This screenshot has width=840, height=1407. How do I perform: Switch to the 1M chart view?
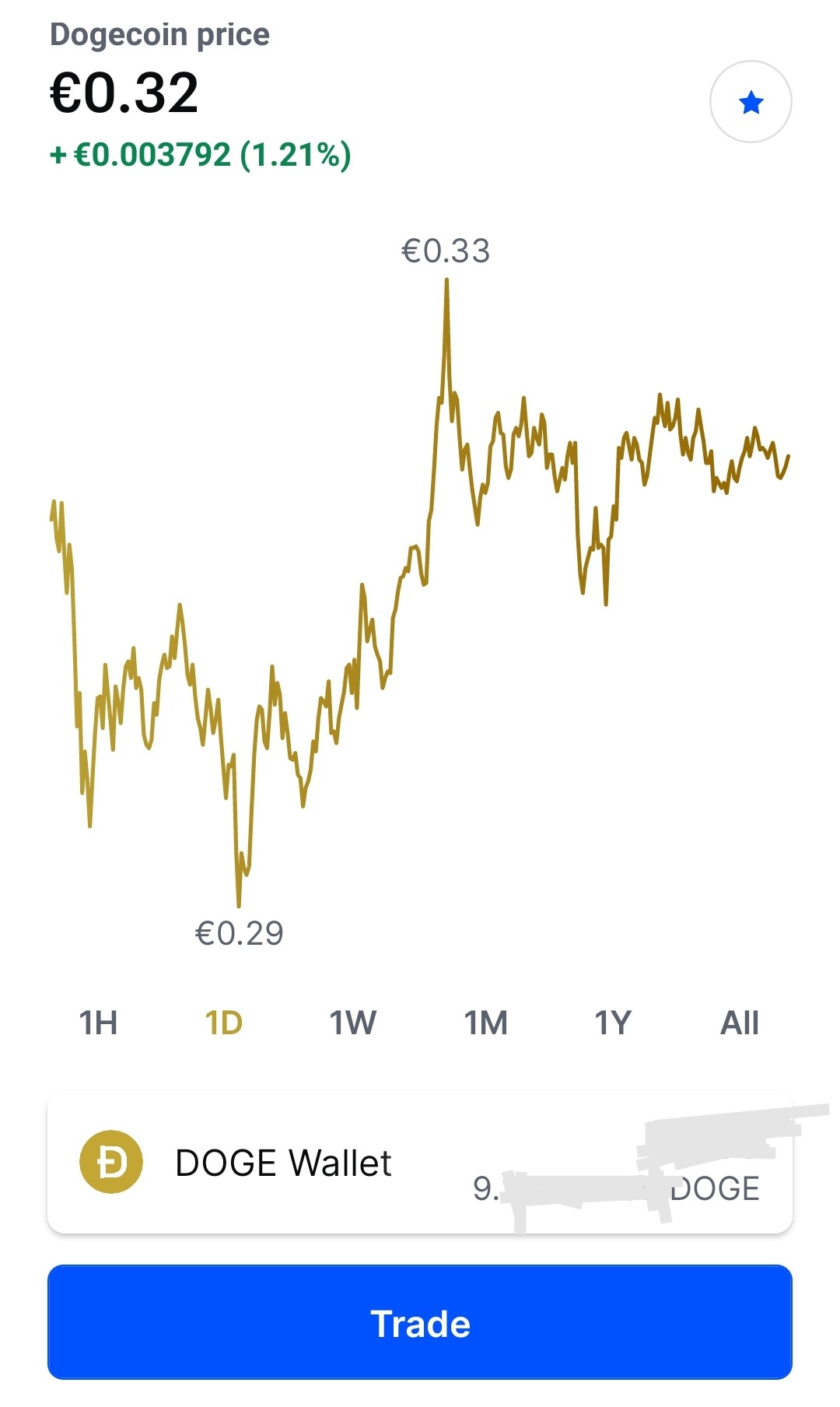tap(485, 1023)
